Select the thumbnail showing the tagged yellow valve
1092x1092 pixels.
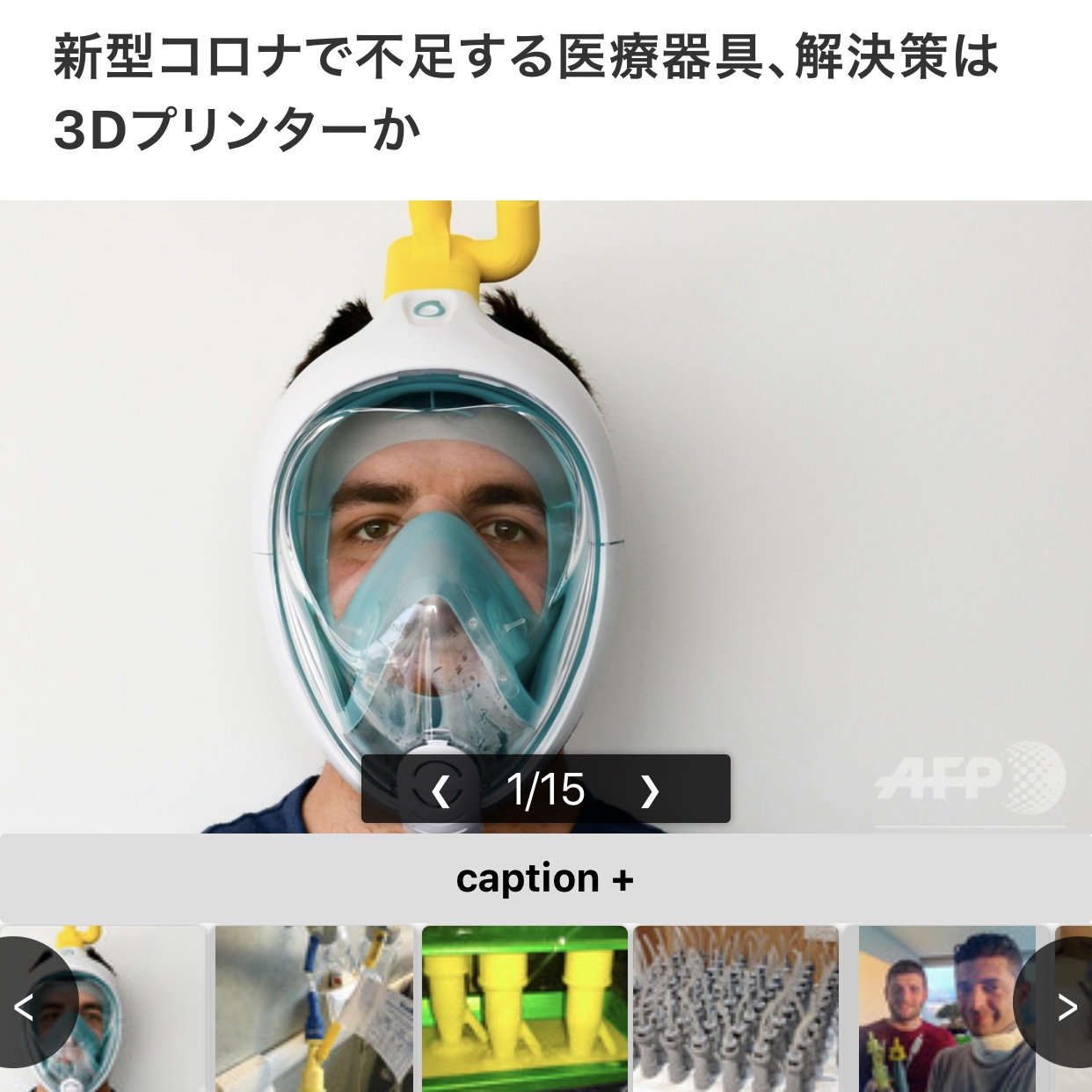click(x=314, y=1008)
